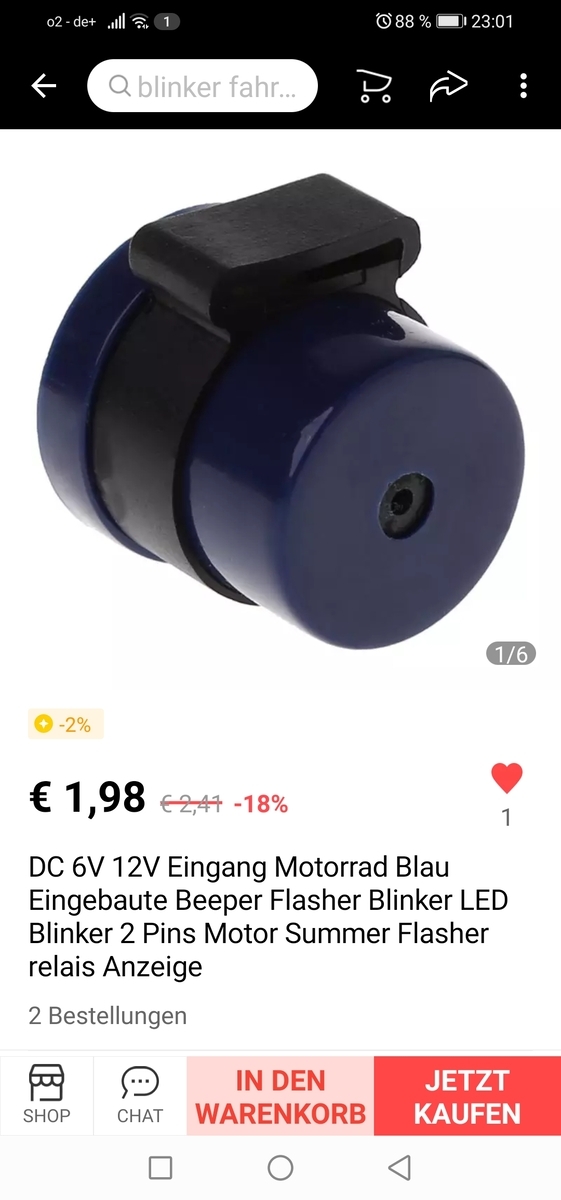
Task: Go back using the top-left arrow
Action: point(44,87)
